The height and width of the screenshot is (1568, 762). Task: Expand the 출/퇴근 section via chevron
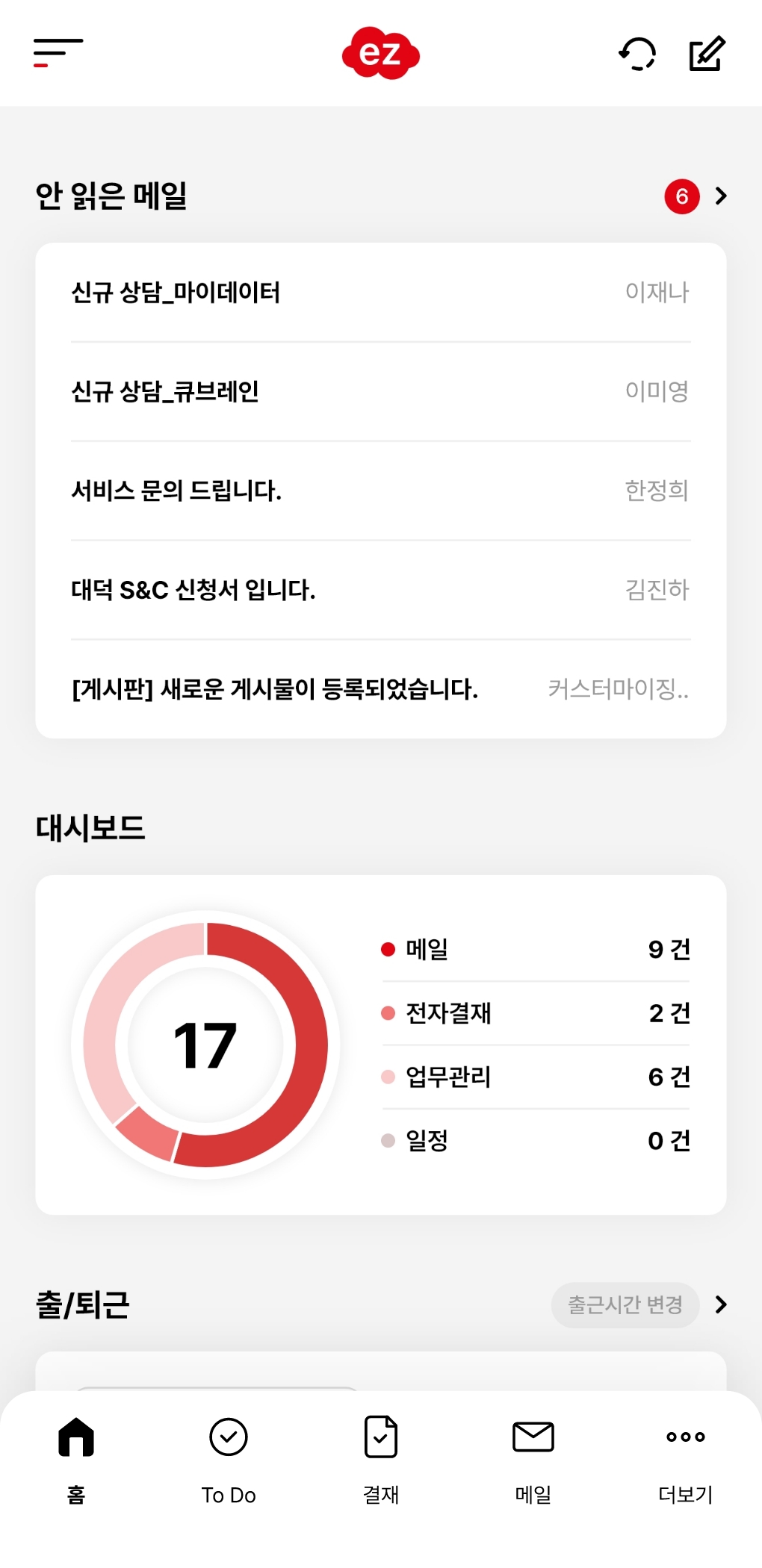(x=721, y=1305)
